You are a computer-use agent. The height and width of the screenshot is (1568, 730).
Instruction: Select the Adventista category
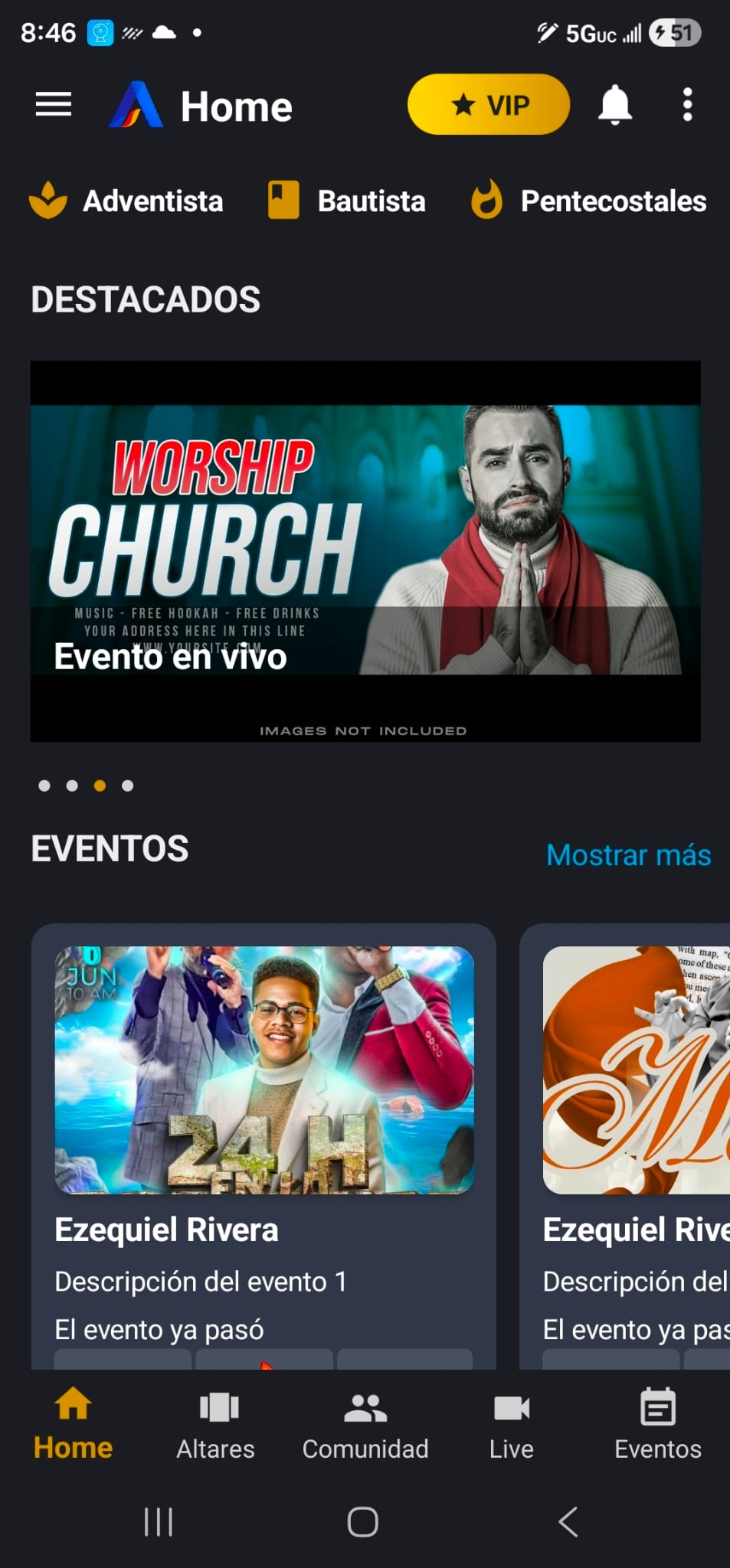(126, 201)
